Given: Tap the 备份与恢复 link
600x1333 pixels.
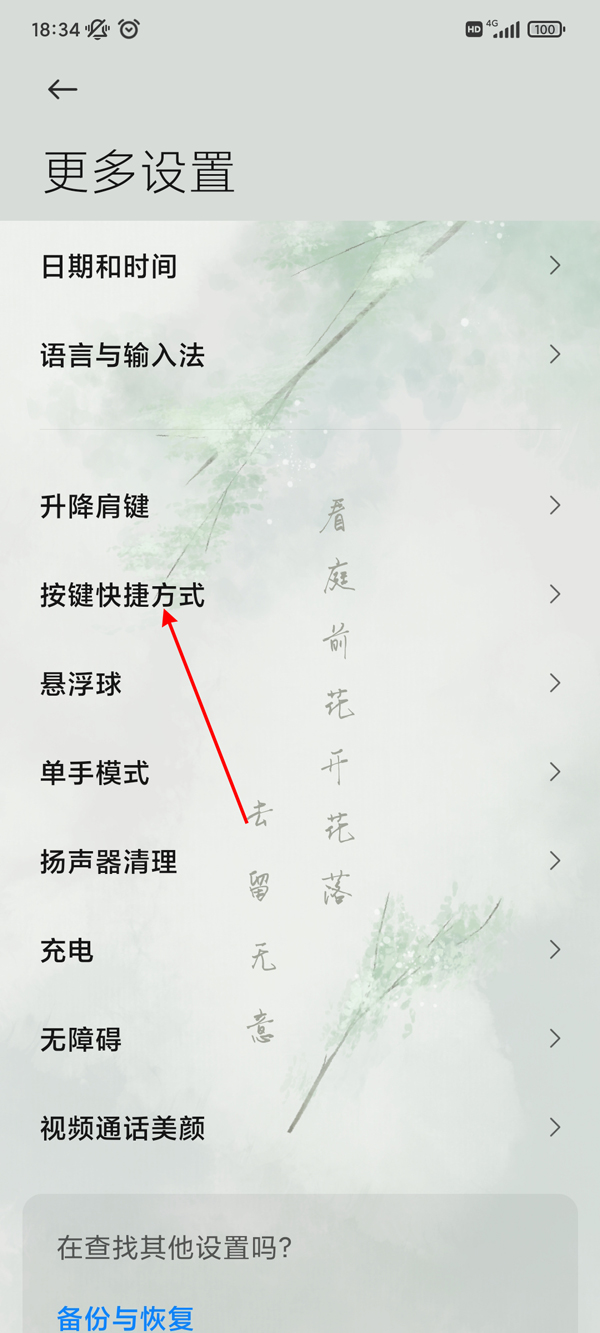Looking at the screenshot, I should coord(125,1317).
